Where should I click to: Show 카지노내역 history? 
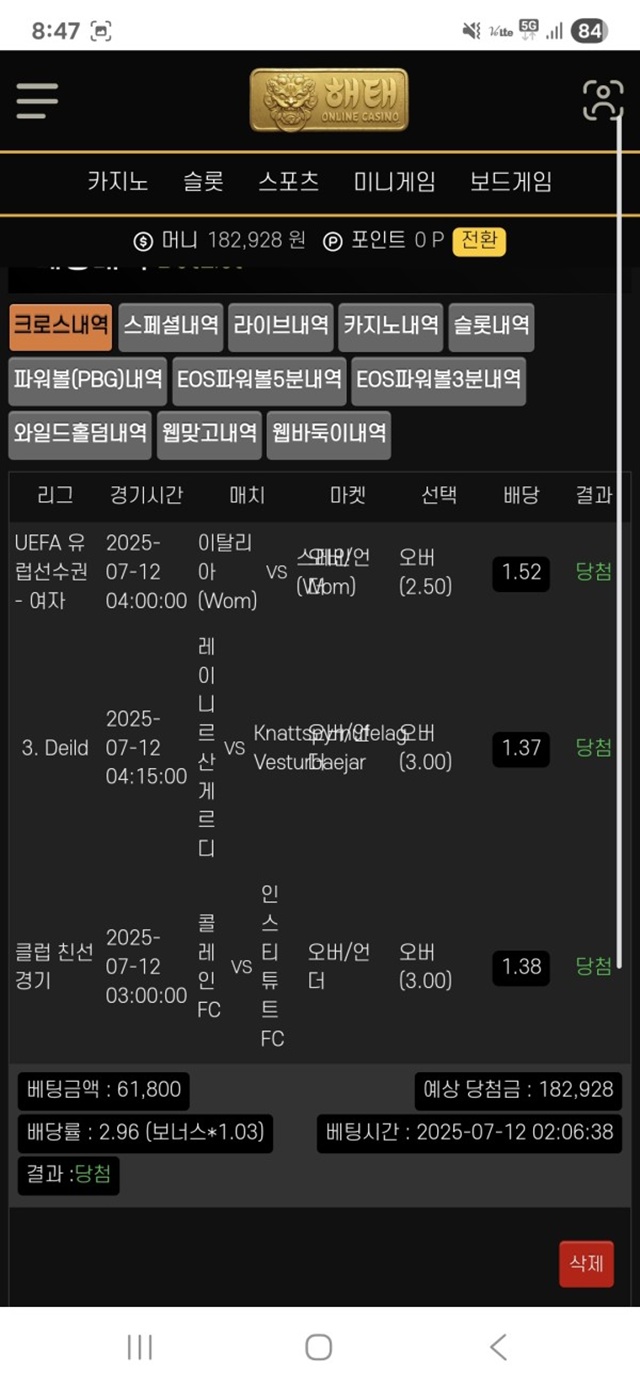391,326
